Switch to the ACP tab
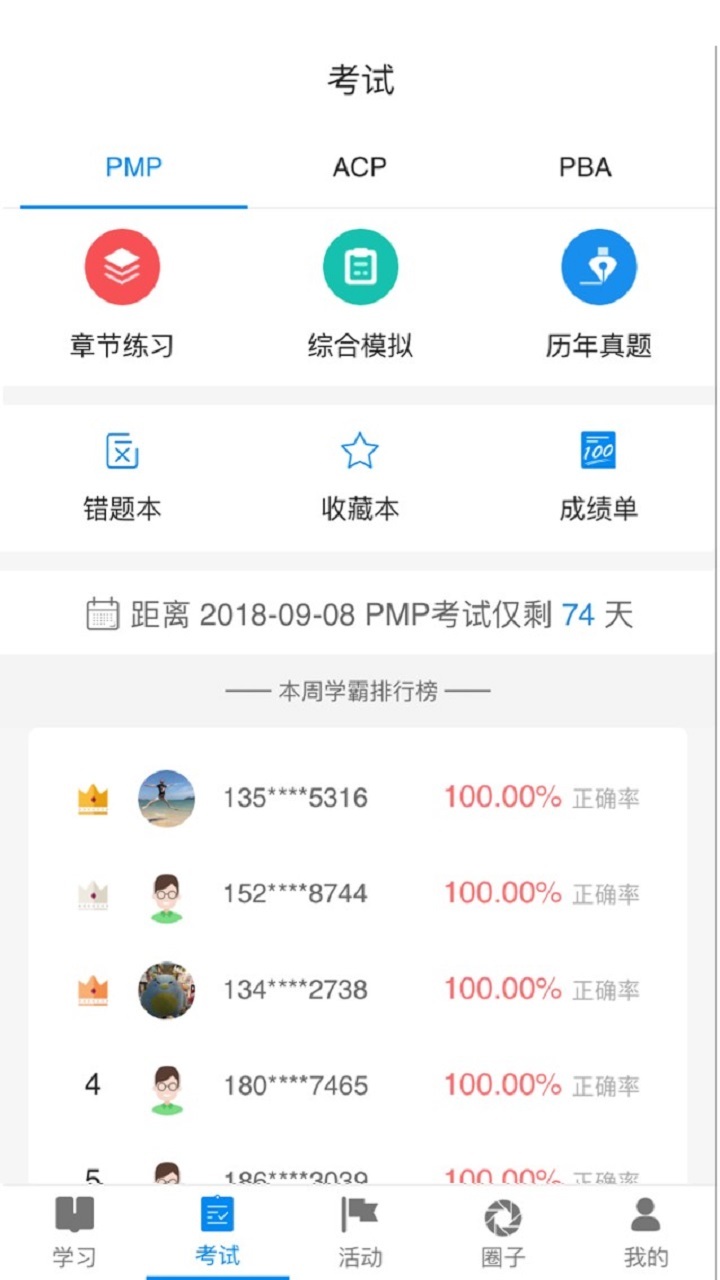This screenshot has width=720, height=1280. (x=359, y=167)
